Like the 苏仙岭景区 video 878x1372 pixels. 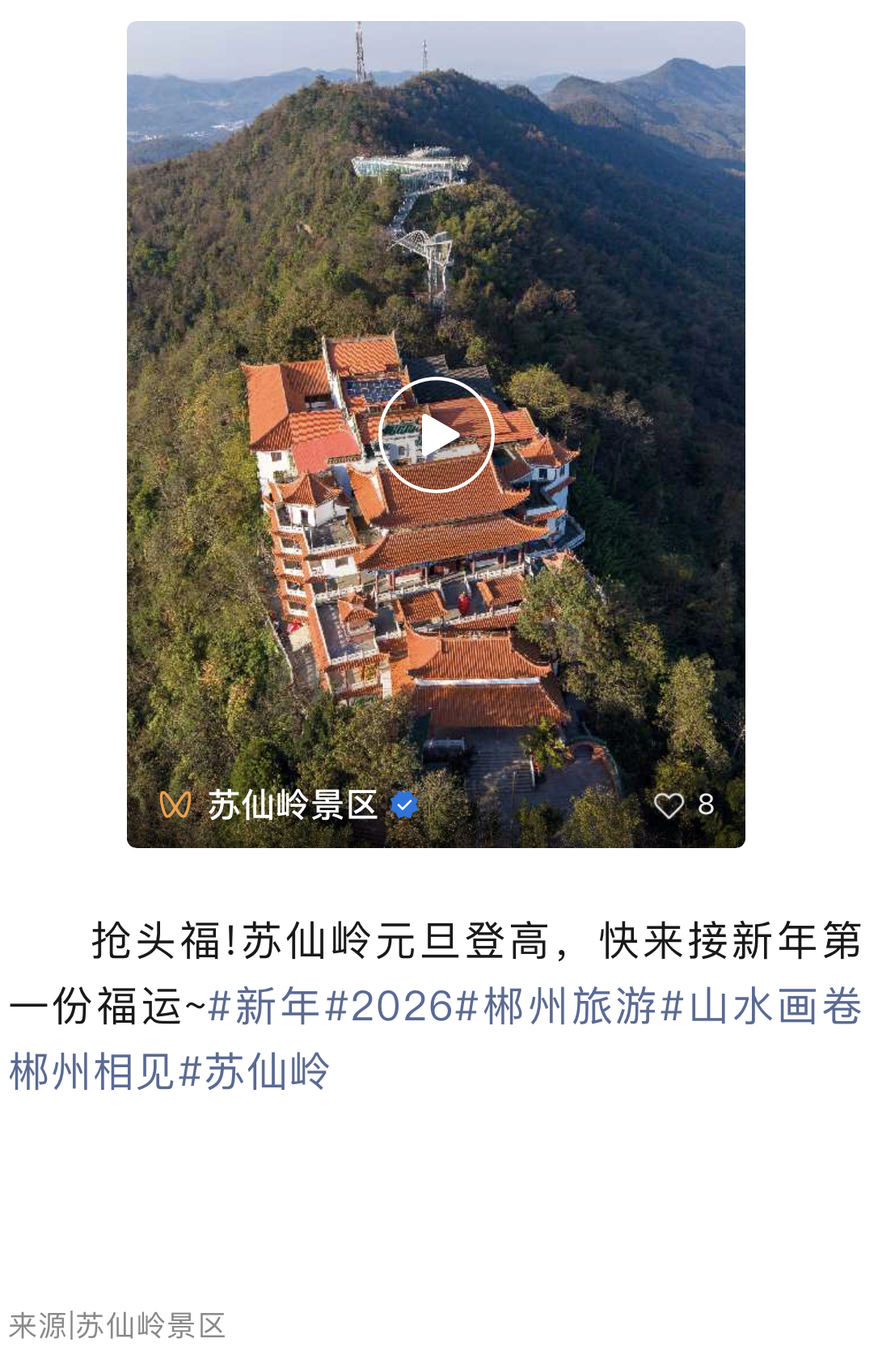tap(669, 805)
